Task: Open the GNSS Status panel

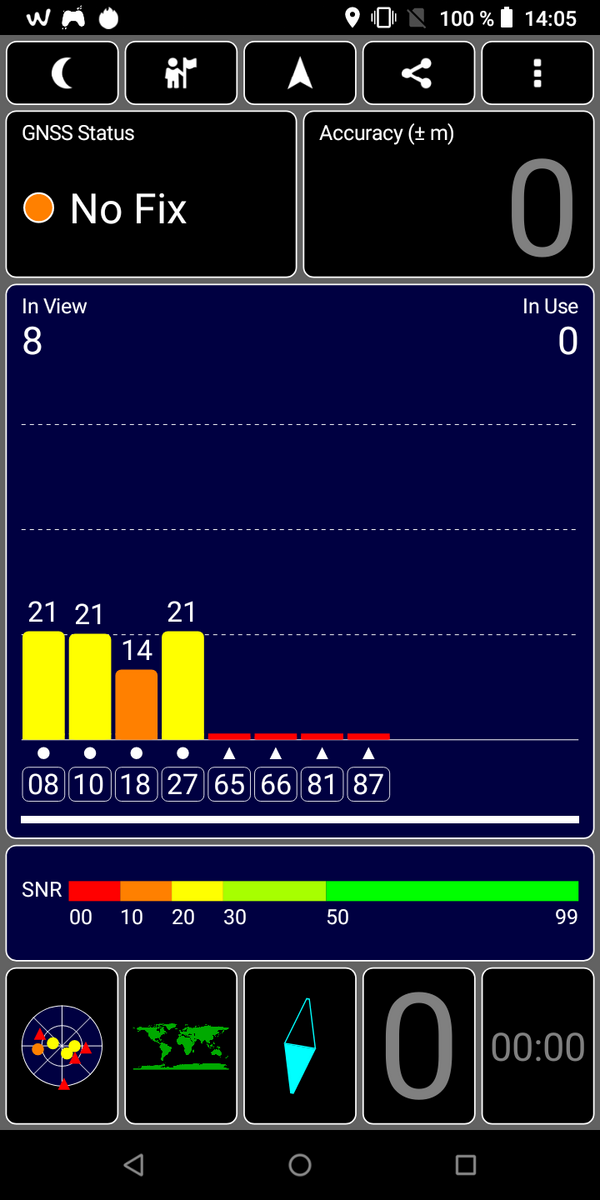Action: click(x=152, y=194)
